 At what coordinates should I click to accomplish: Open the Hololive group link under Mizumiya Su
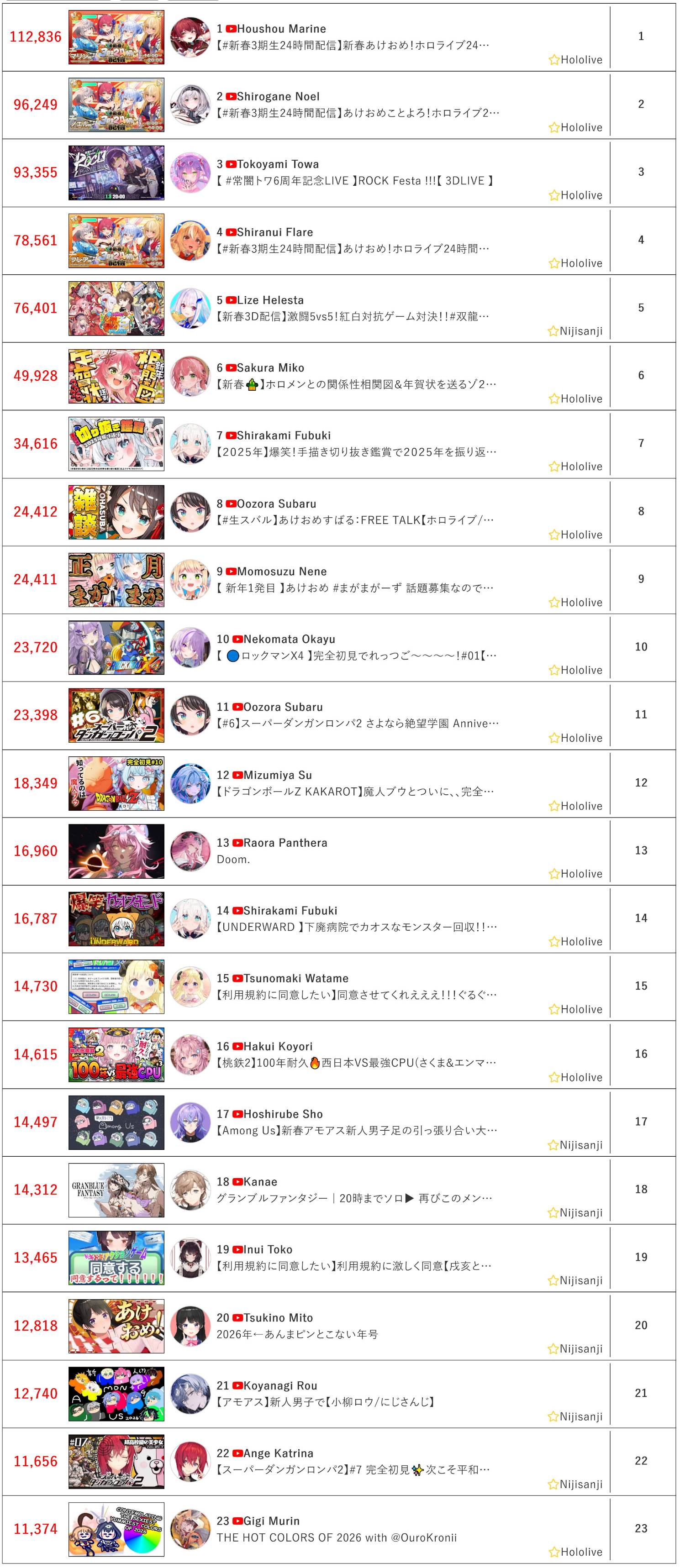click(x=581, y=806)
